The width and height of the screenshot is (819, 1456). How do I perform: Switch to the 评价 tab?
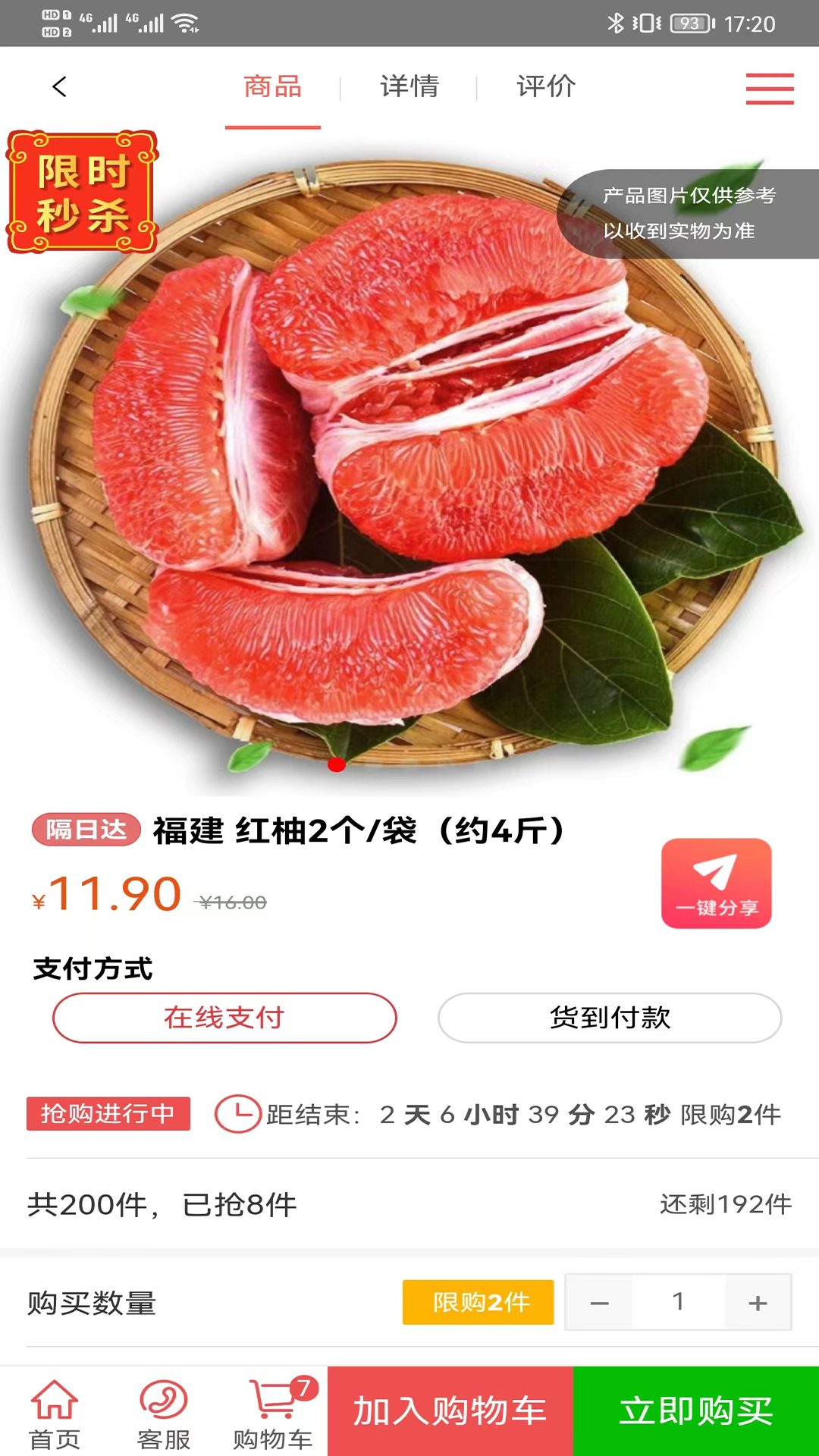click(546, 86)
